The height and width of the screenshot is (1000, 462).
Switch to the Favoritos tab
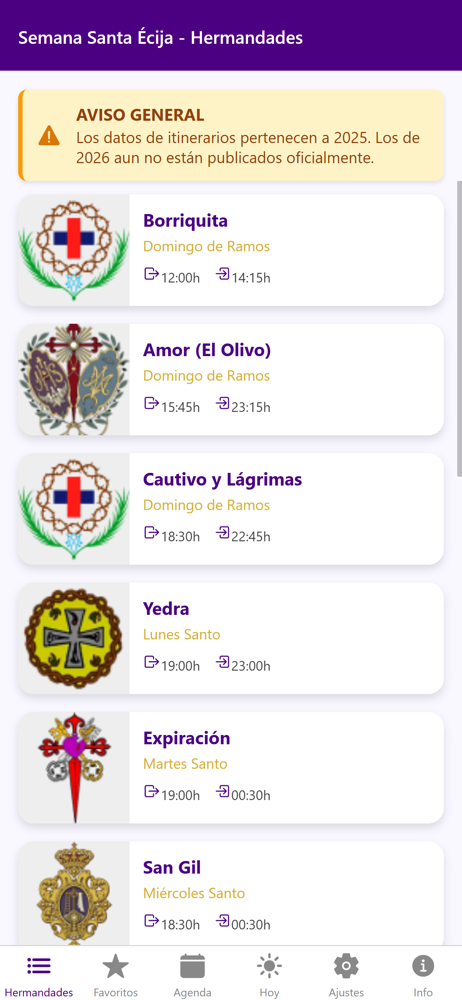click(x=116, y=974)
